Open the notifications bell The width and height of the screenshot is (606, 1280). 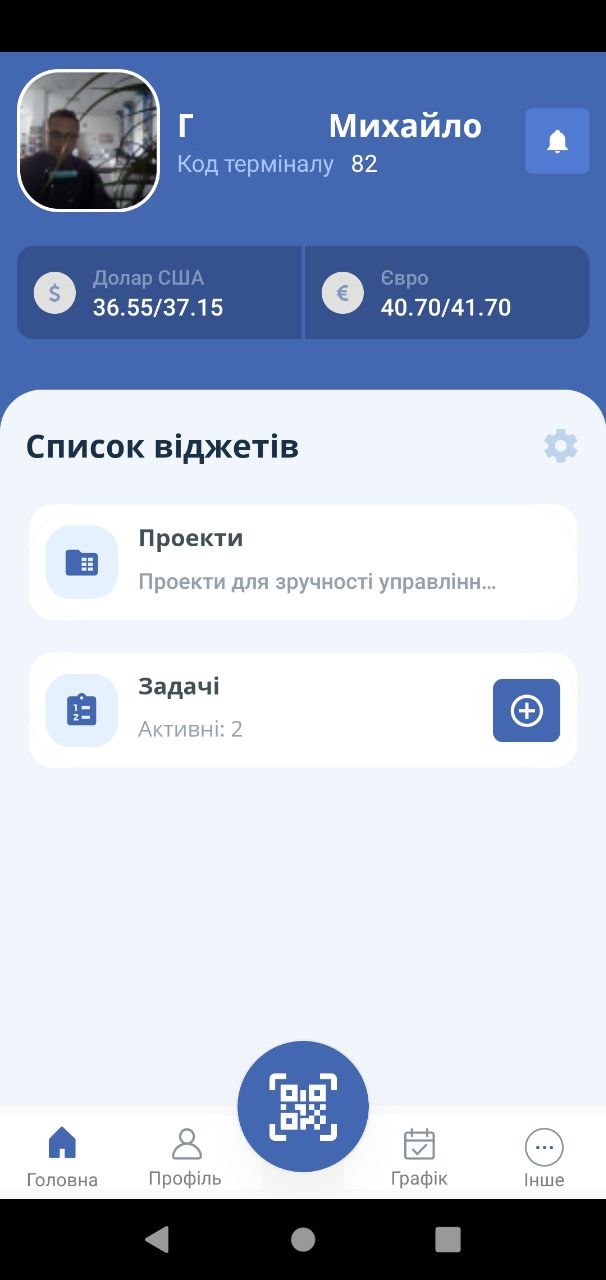click(557, 142)
